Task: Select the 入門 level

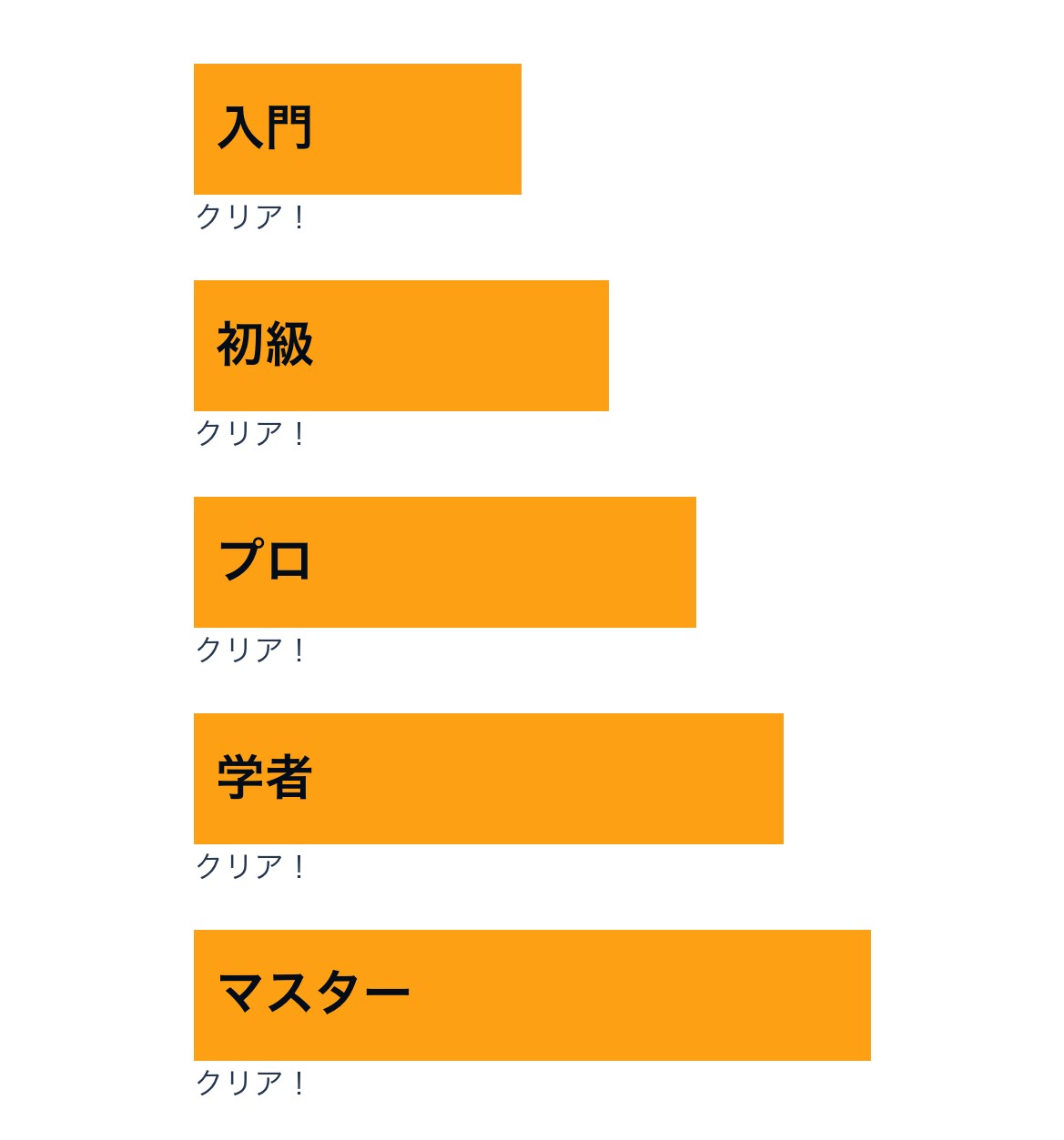Action: tap(357, 129)
